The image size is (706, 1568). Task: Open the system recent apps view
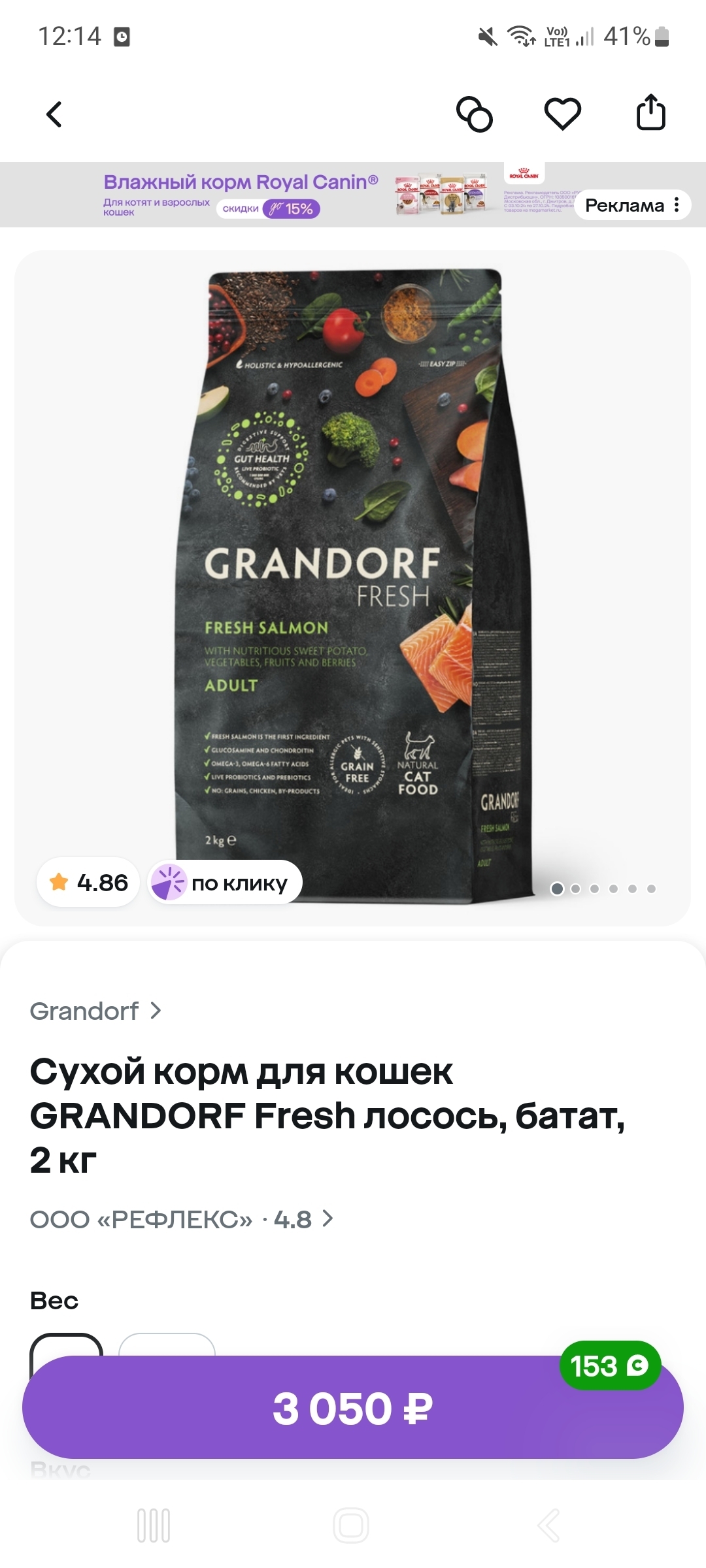(x=154, y=1526)
